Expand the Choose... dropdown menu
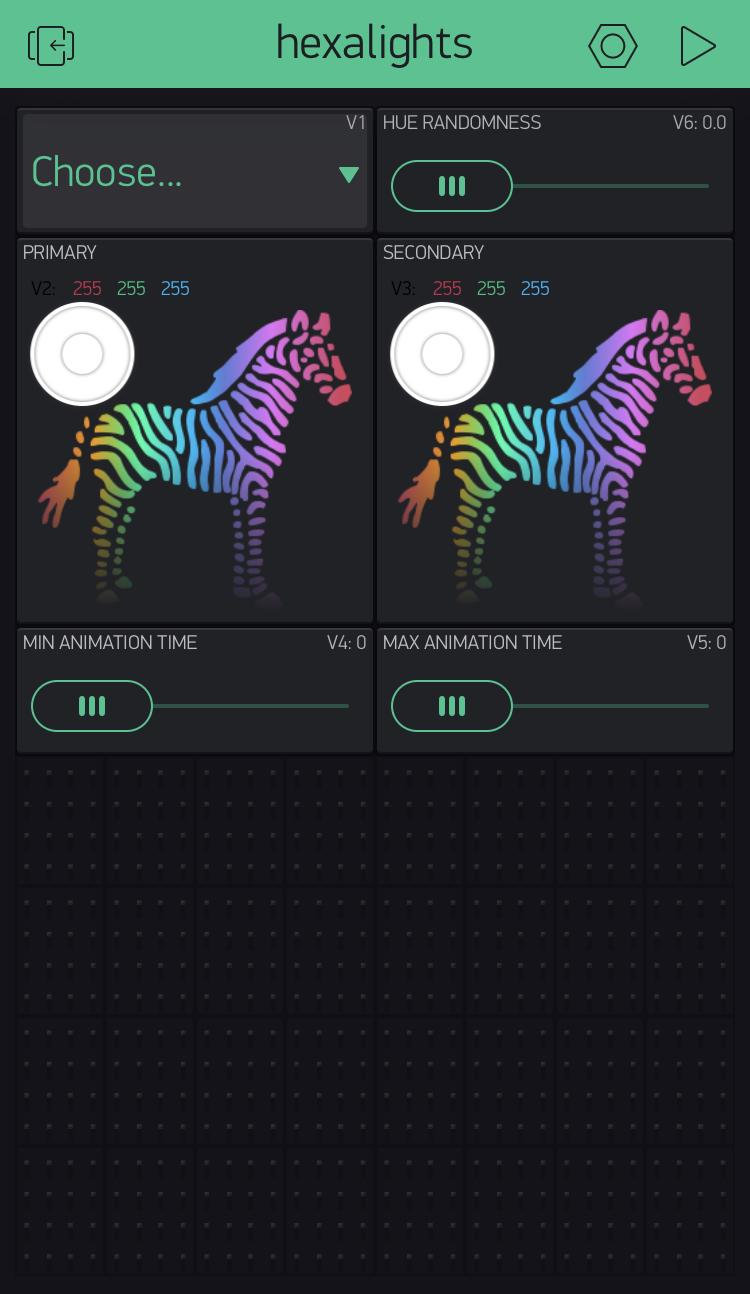 [195, 174]
